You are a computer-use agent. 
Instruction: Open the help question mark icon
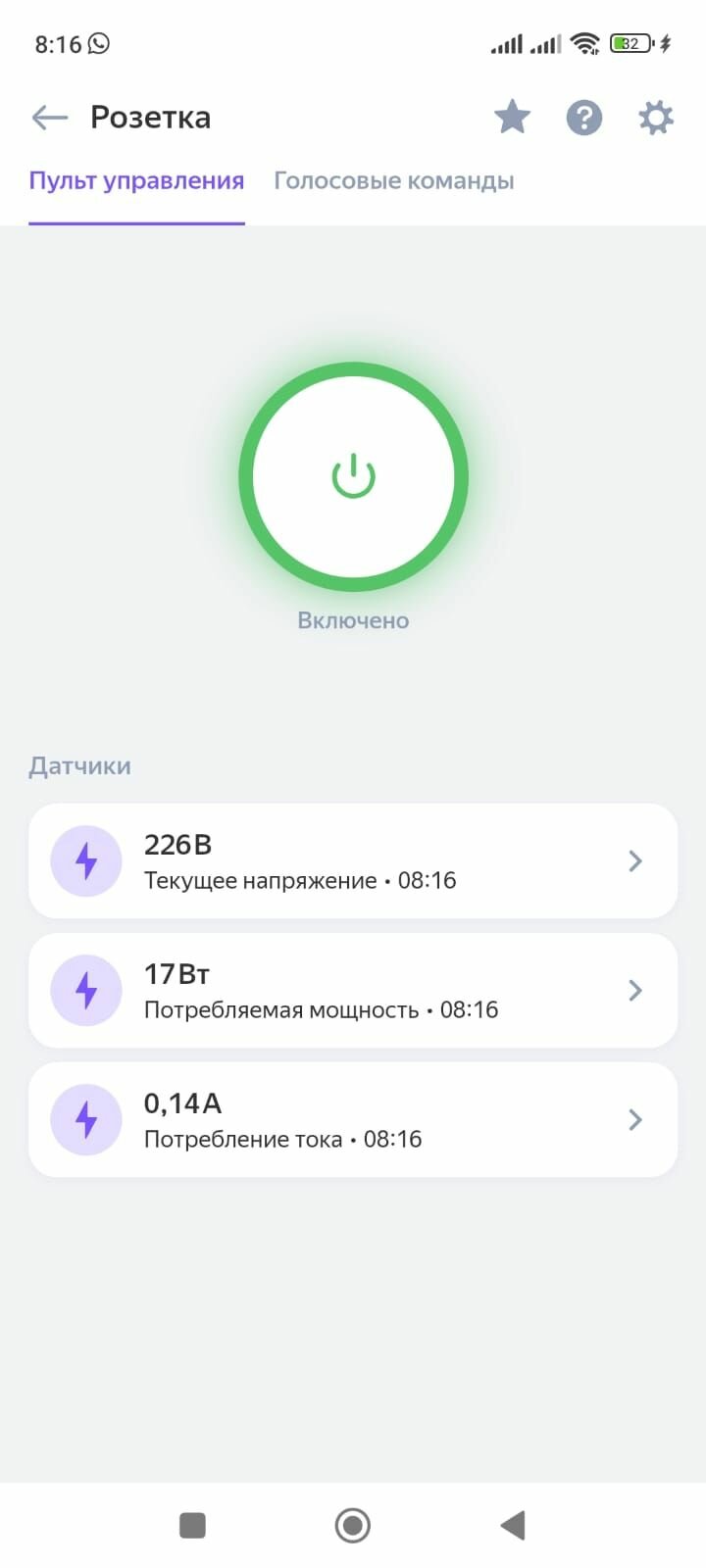584,118
